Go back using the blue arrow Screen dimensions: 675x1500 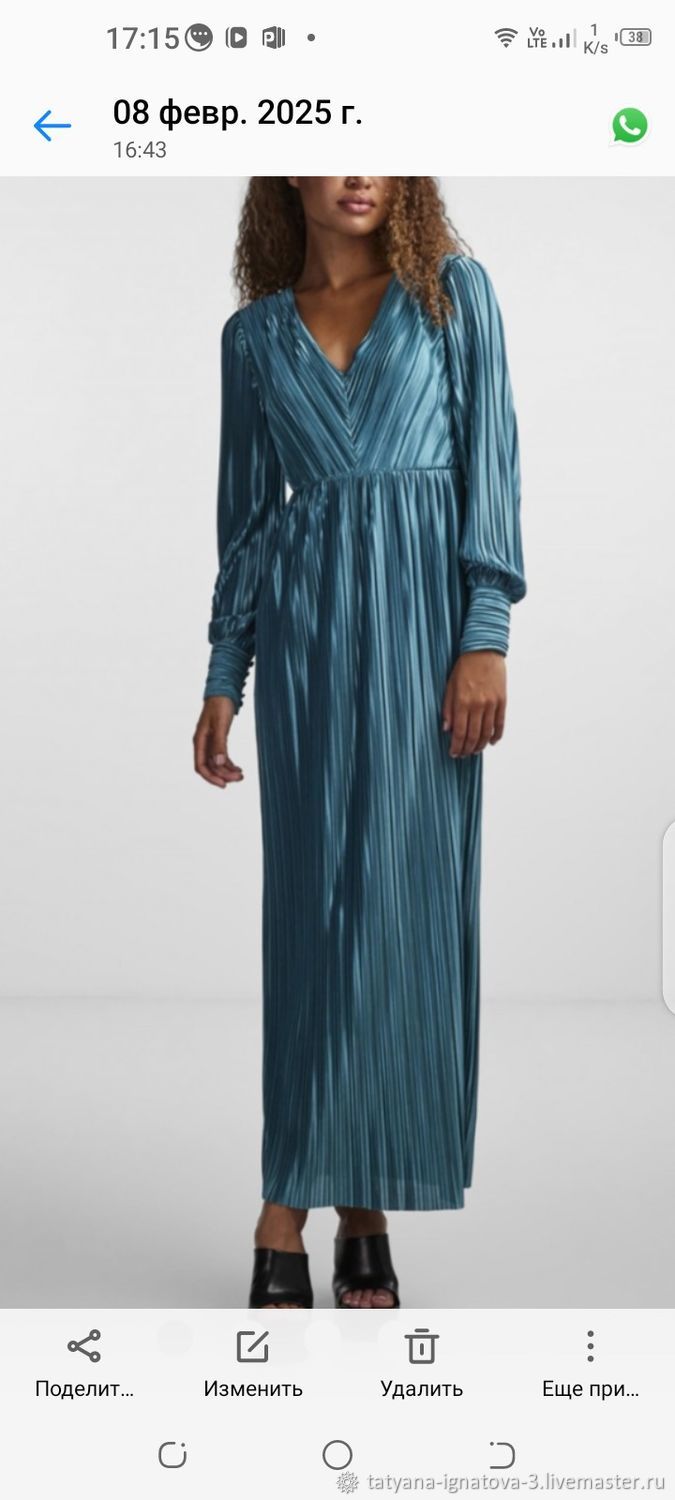[x=52, y=126]
